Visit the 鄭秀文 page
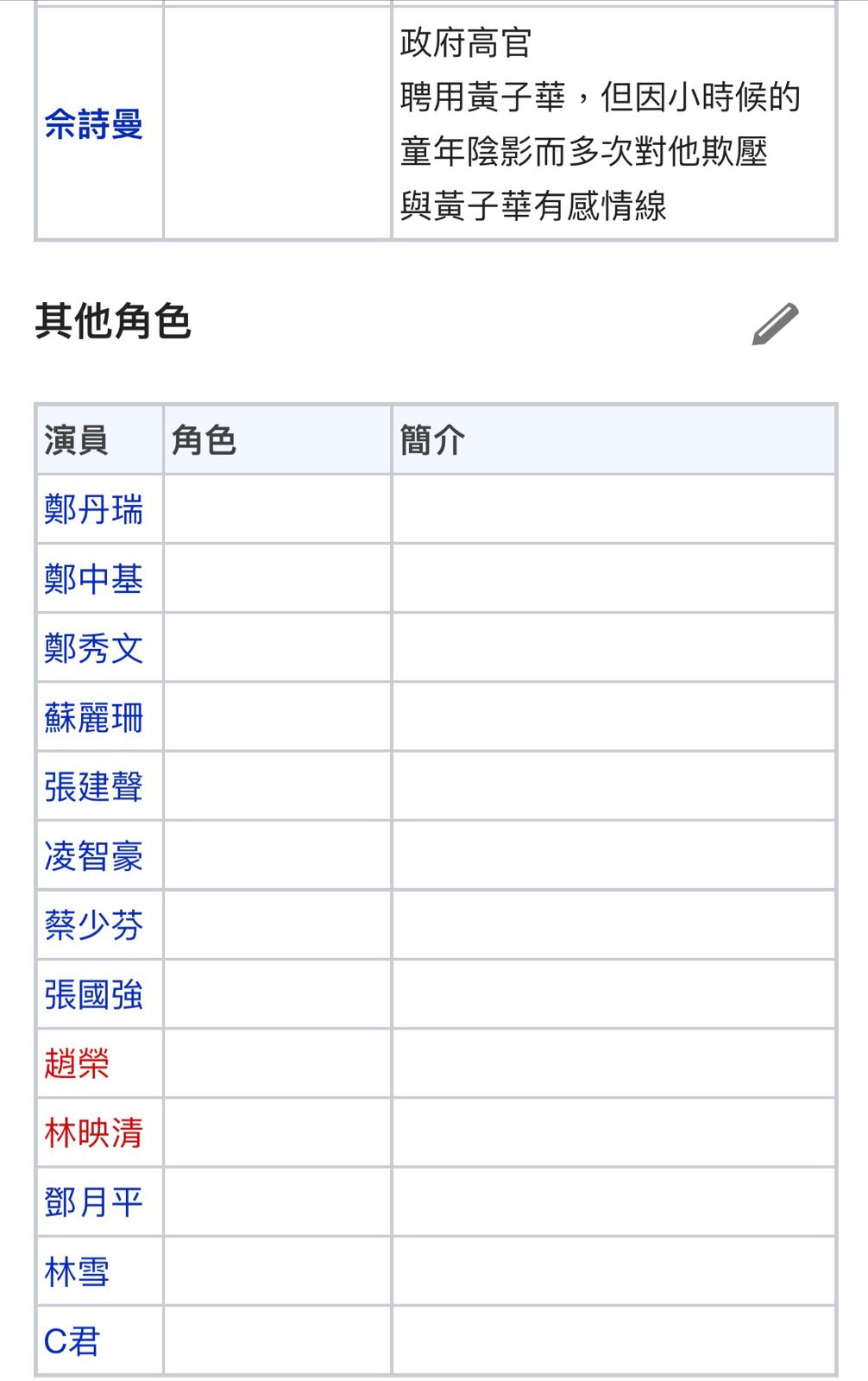 [93, 648]
